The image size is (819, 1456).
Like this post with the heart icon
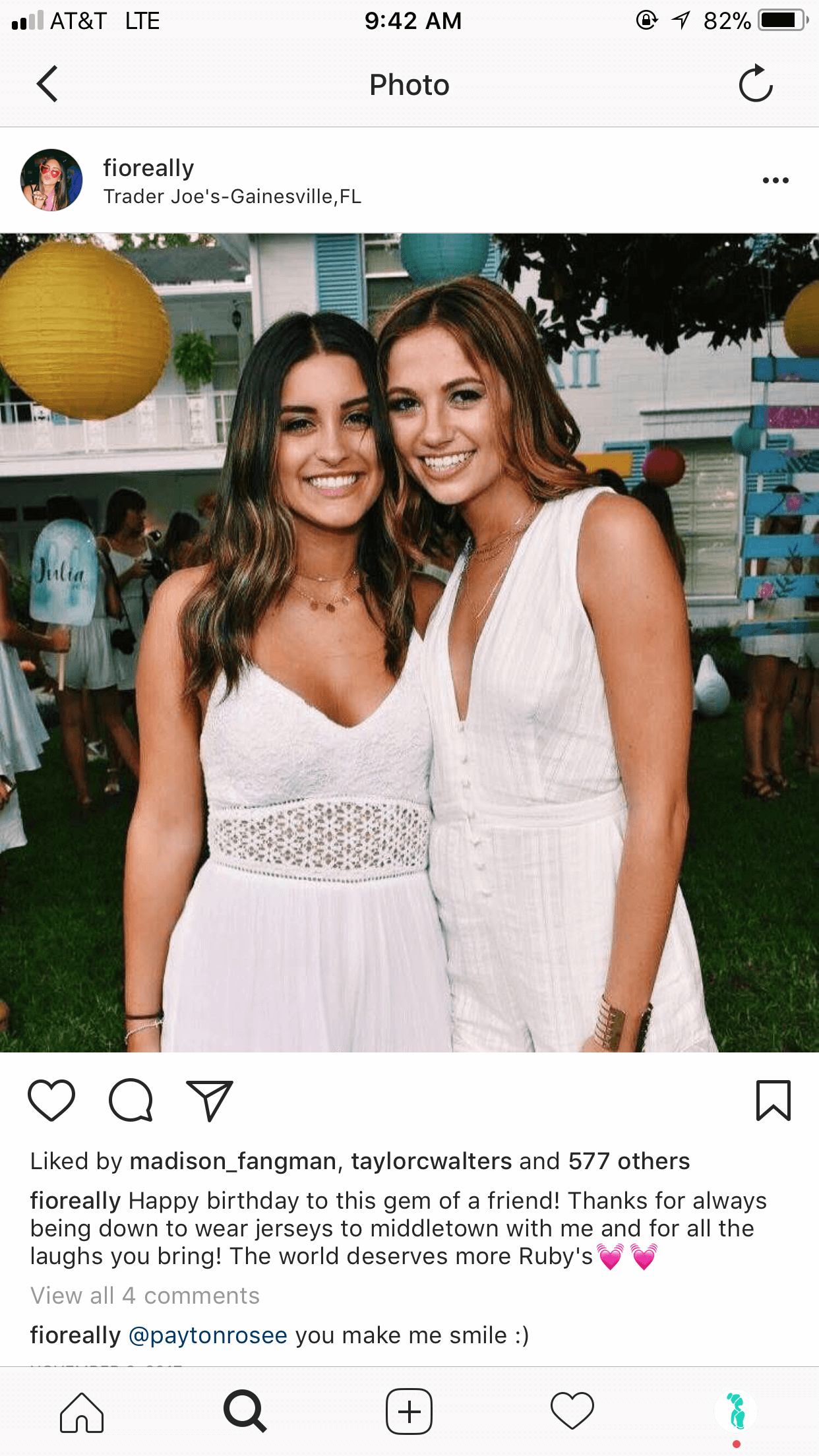pyautogui.click(x=51, y=1100)
